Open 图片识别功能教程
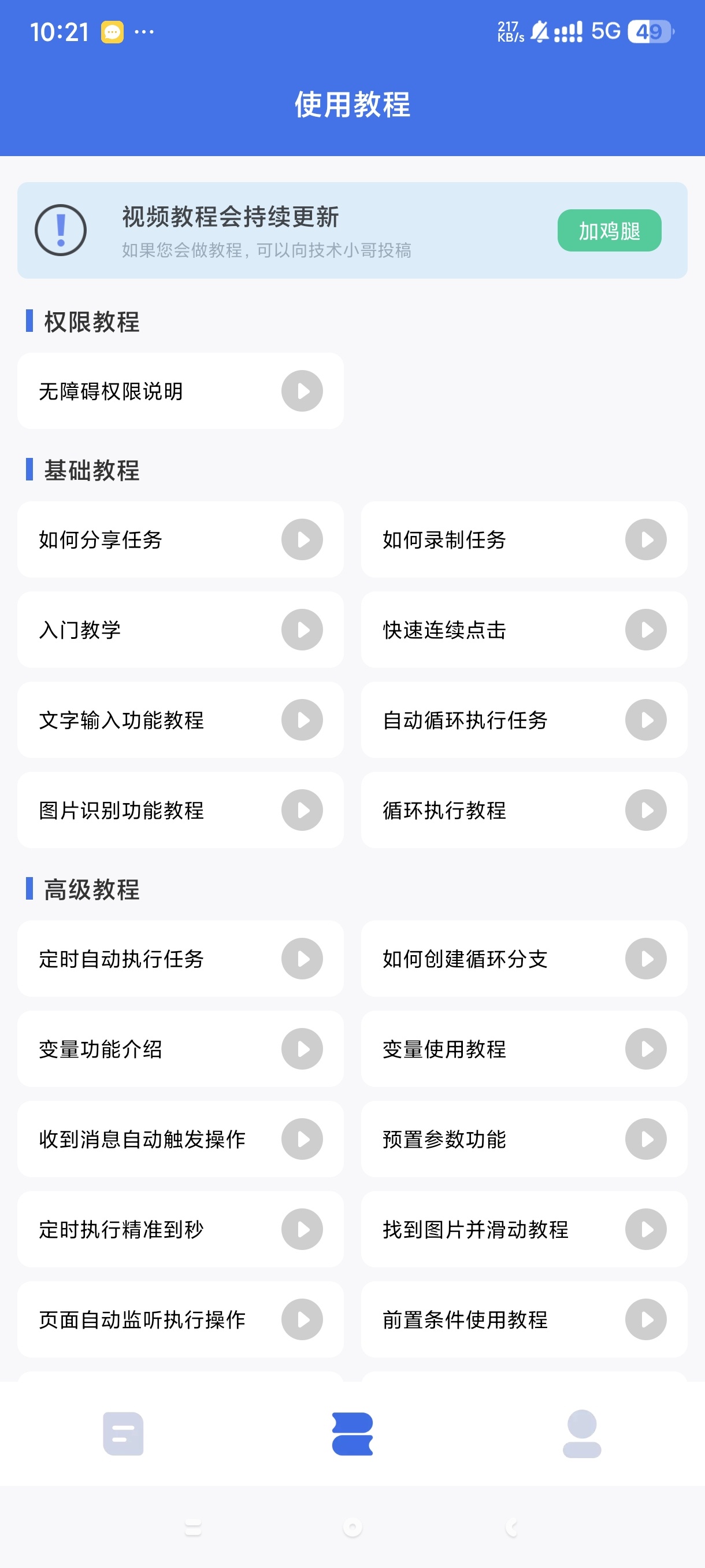This screenshot has height=1568, width=705. pyautogui.click(x=180, y=809)
